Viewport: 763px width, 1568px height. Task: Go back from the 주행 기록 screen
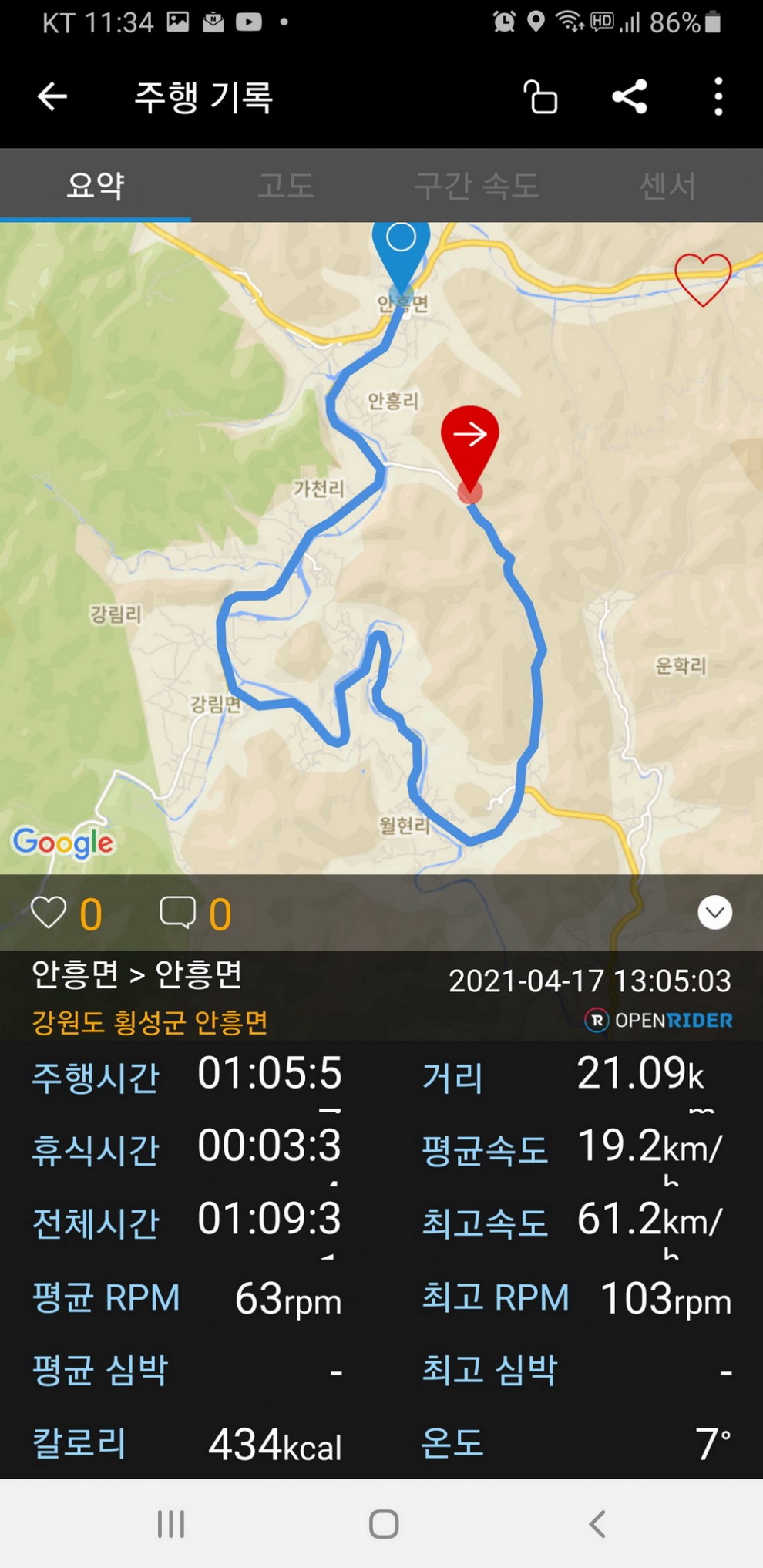pyautogui.click(x=52, y=97)
